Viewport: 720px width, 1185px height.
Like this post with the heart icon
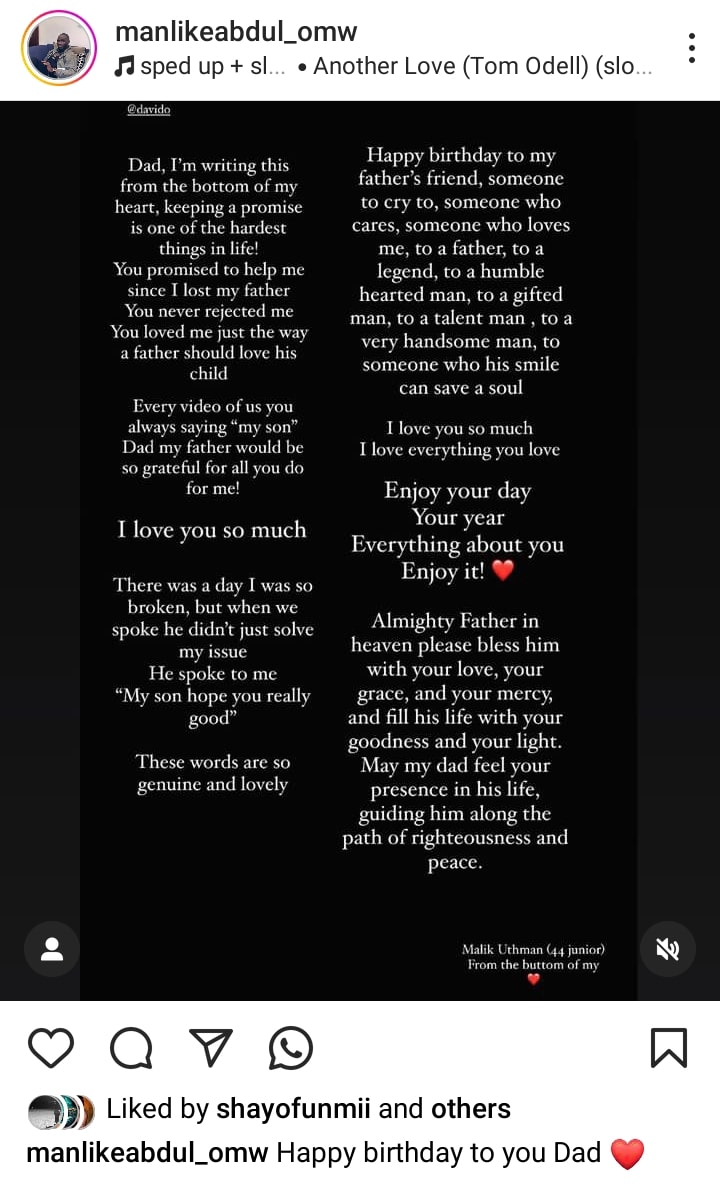tap(51, 1049)
